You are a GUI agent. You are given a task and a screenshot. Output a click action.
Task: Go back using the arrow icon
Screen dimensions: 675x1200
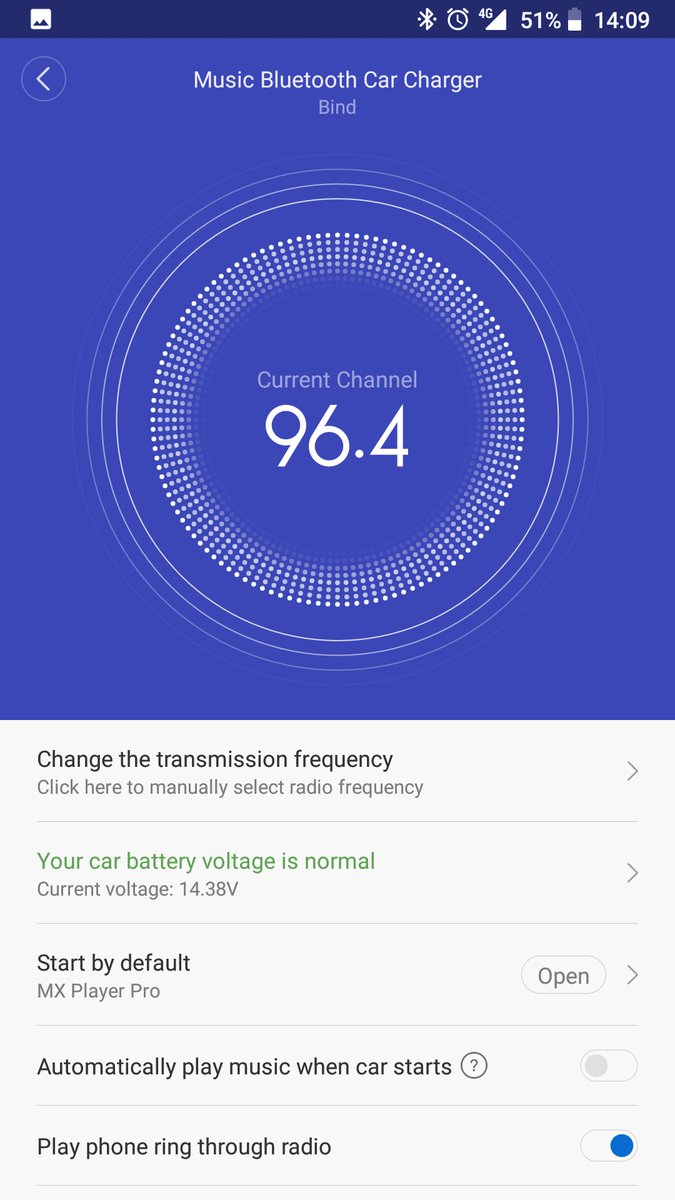(x=43, y=79)
